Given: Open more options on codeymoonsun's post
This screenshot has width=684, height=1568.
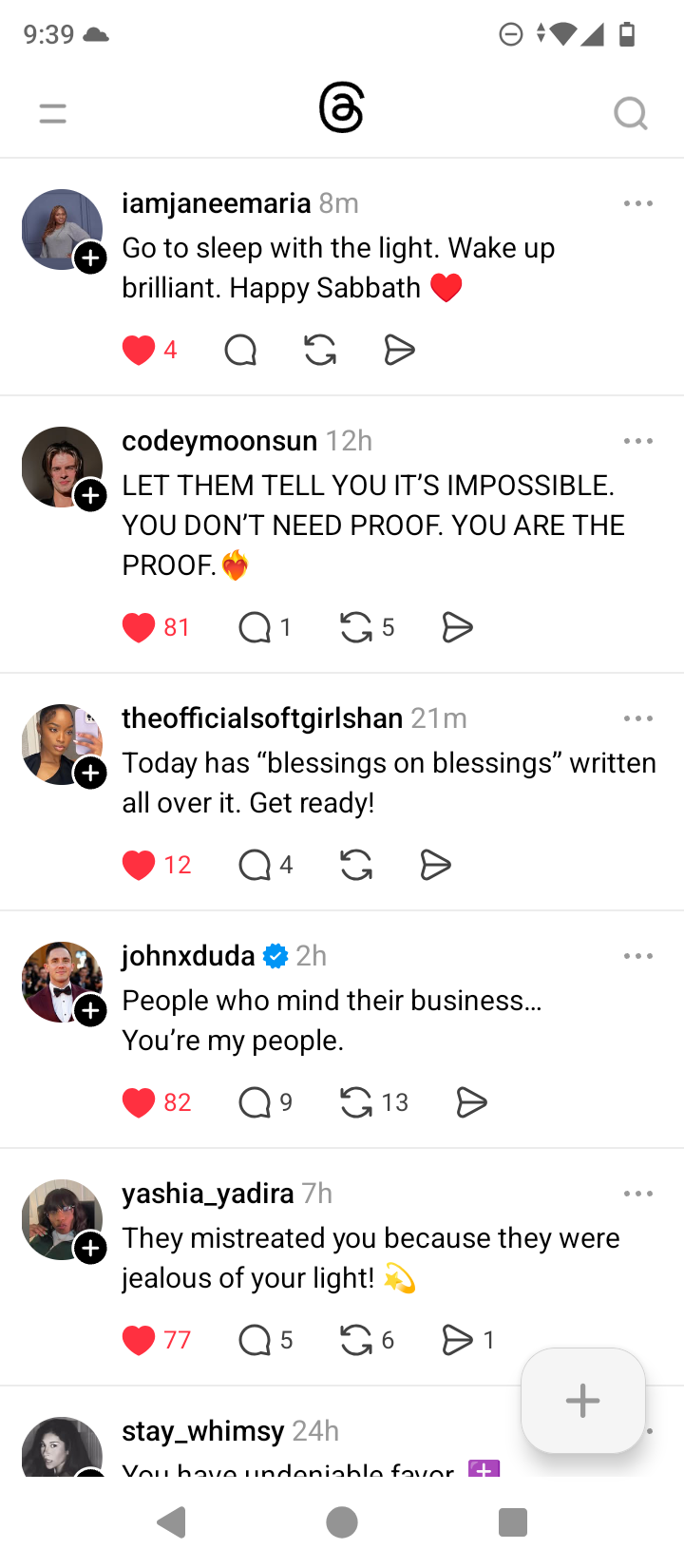Looking at the screenshot, I should [638, 441].
